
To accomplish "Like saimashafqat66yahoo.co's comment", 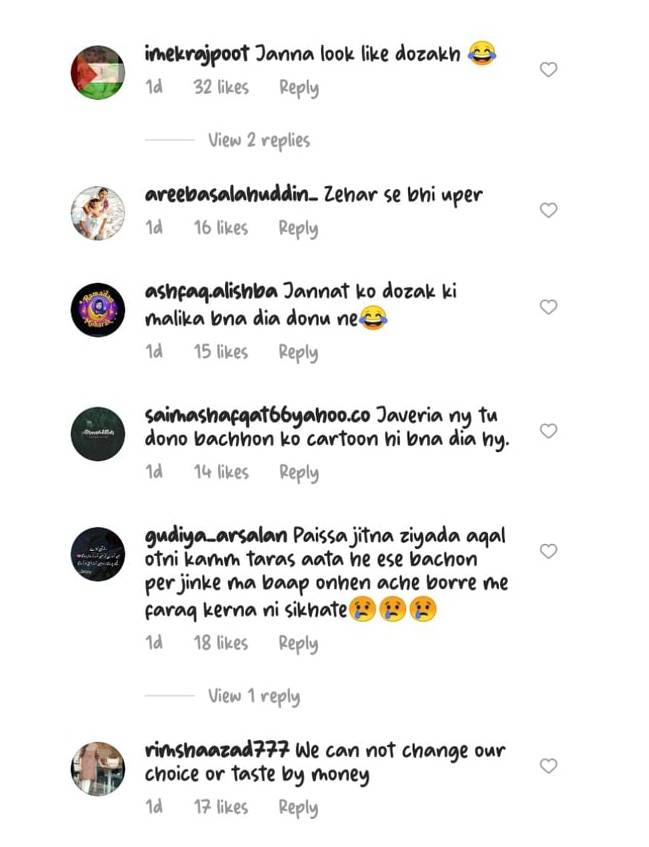I will tap(548, 431).
